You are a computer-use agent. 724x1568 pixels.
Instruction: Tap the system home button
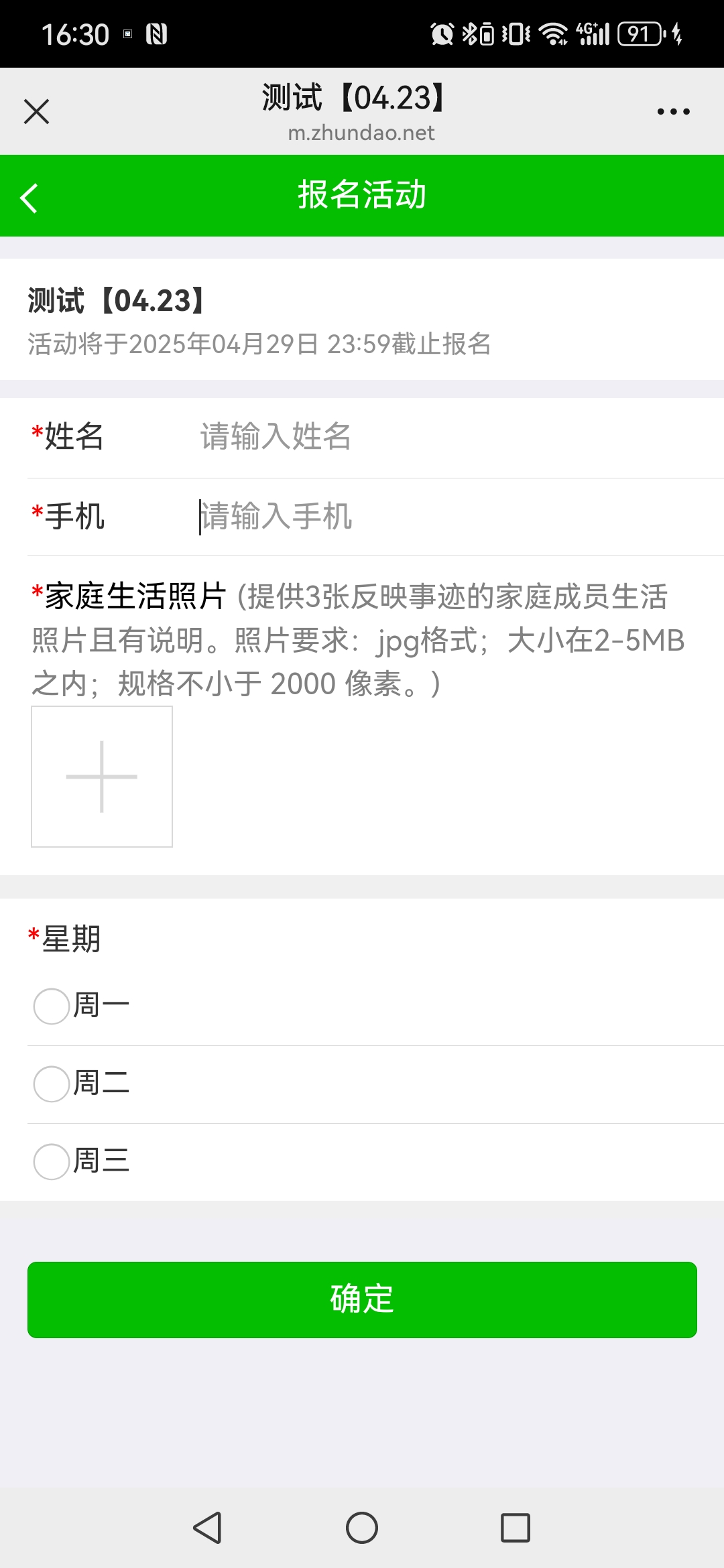(362, 1528)
